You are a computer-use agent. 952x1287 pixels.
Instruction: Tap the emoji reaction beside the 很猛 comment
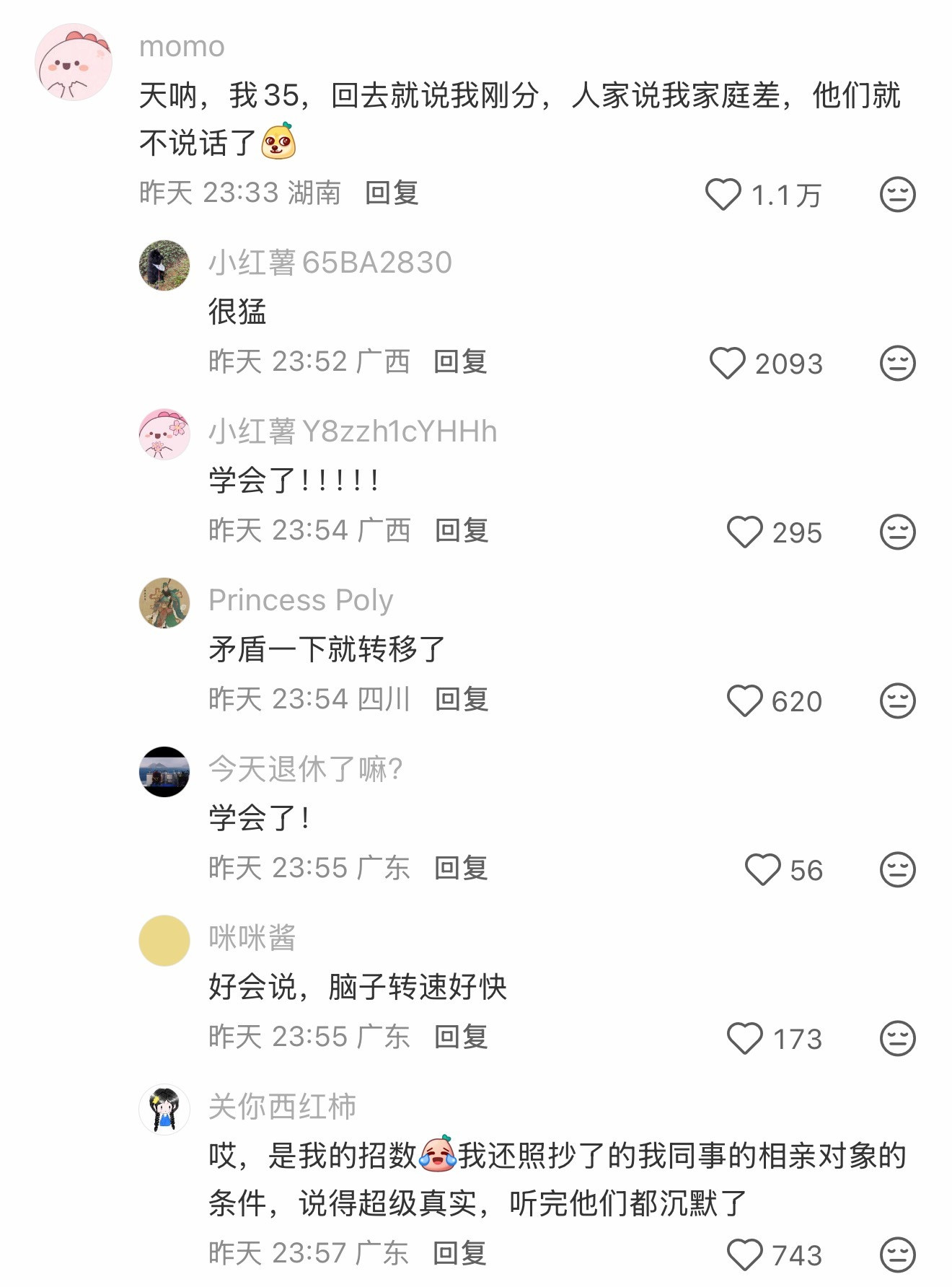coord(896,364)
